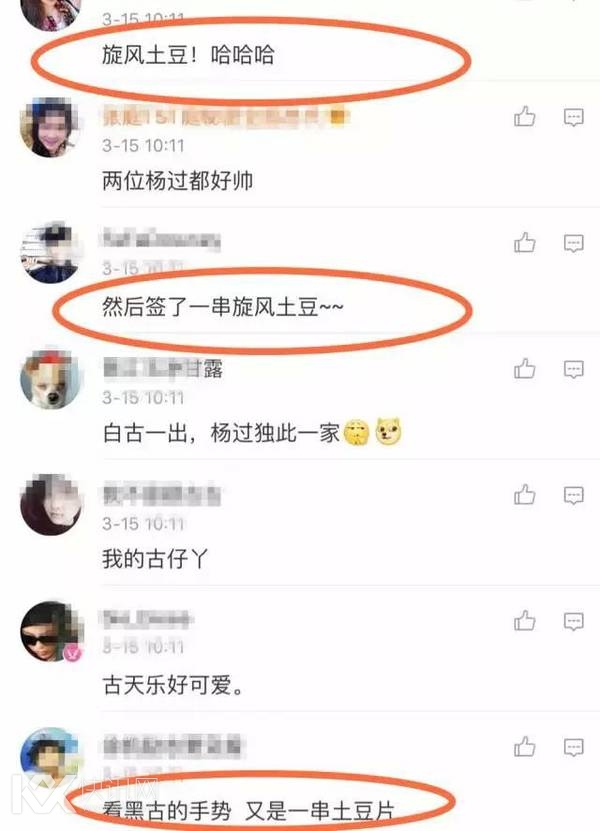Reply to the comment "看黑古的手势 又是一串土豆片"
600x831 pixels.
click(x=573, y=746)
